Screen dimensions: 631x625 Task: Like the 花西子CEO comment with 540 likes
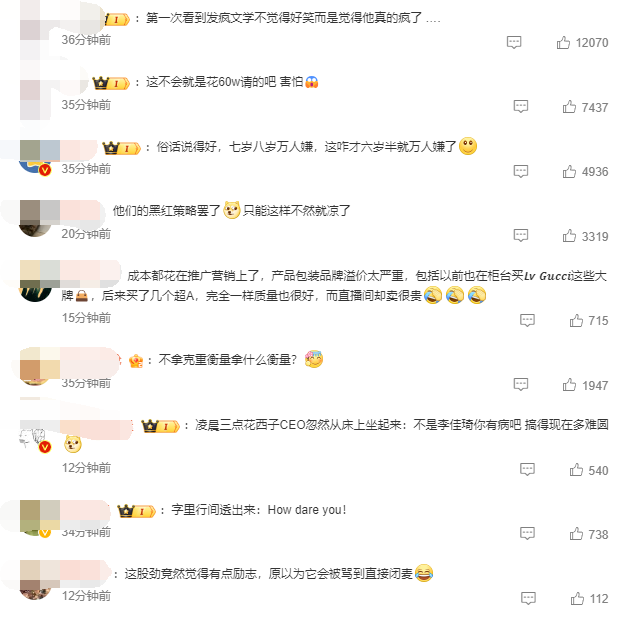(576, 470)
